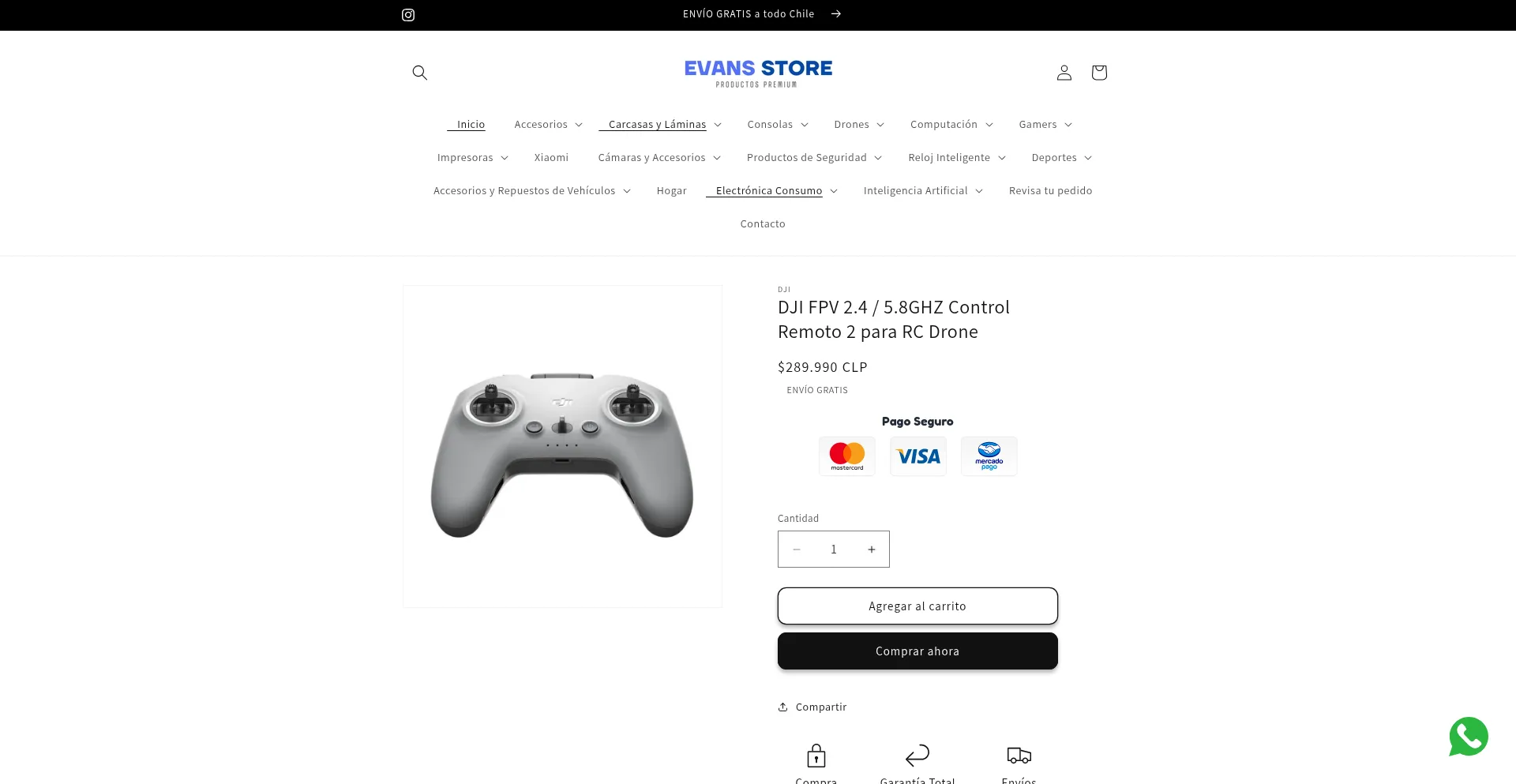This screenshot has width=1516, height=784.
Task: Visit the store's Instagram page
Action: click(x=408, y=15)
